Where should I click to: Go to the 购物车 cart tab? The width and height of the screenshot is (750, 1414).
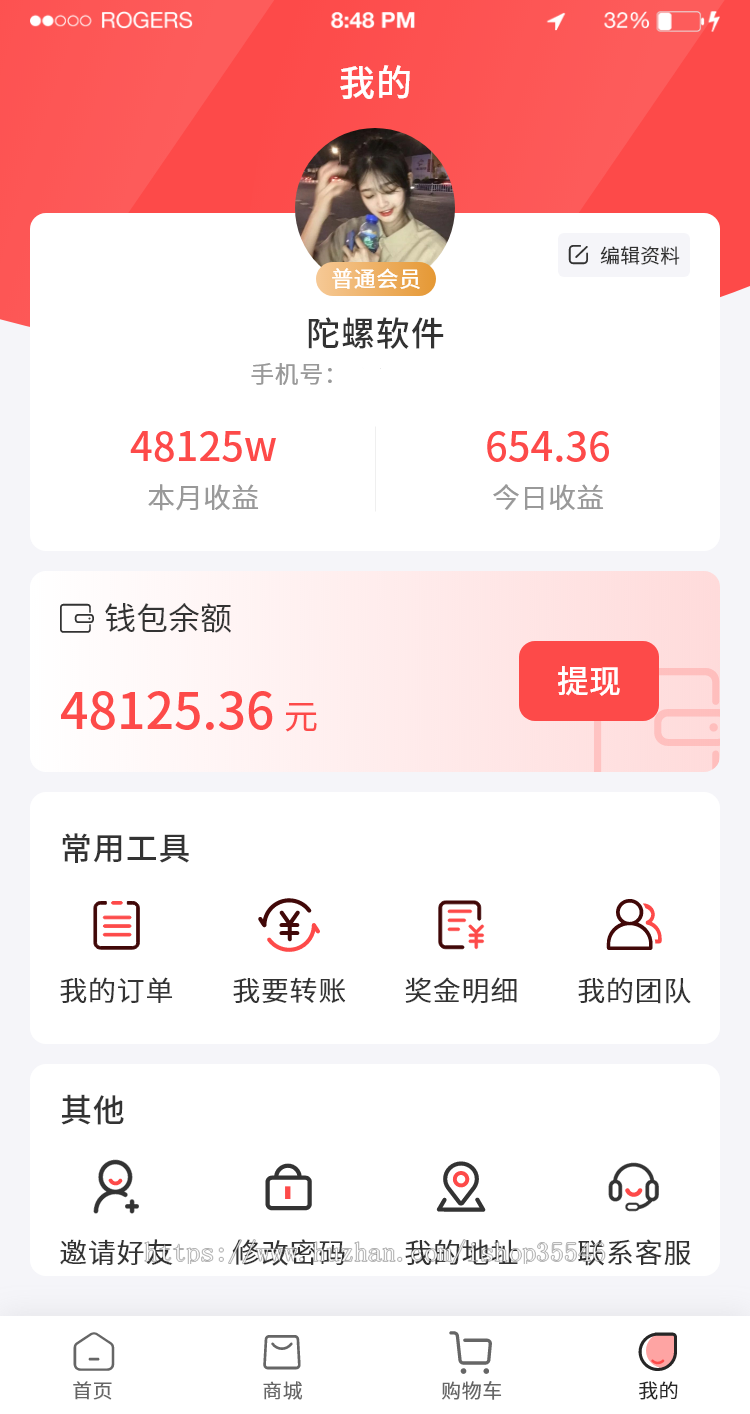(x=471, y=1365)
